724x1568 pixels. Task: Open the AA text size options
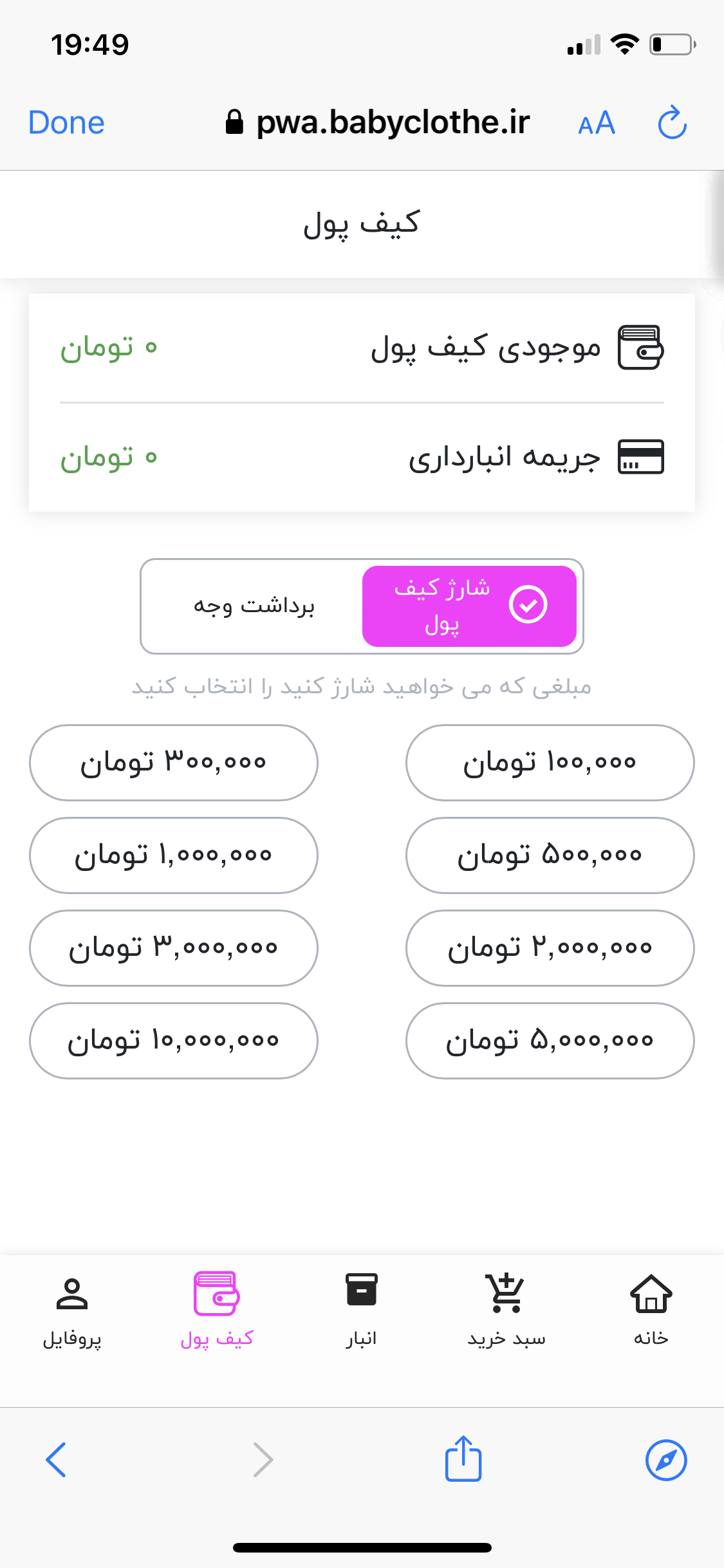coord(597,122)
